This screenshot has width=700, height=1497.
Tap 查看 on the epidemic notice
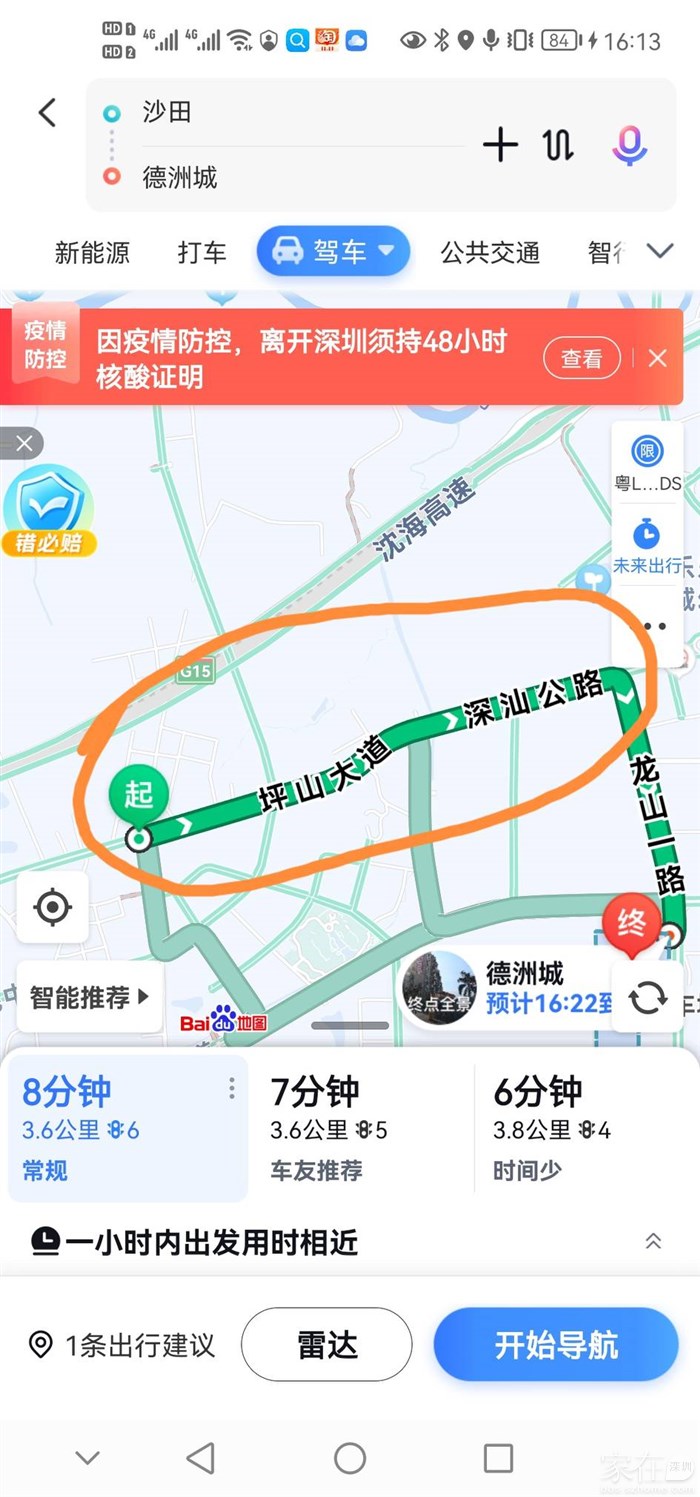point(581,358)
